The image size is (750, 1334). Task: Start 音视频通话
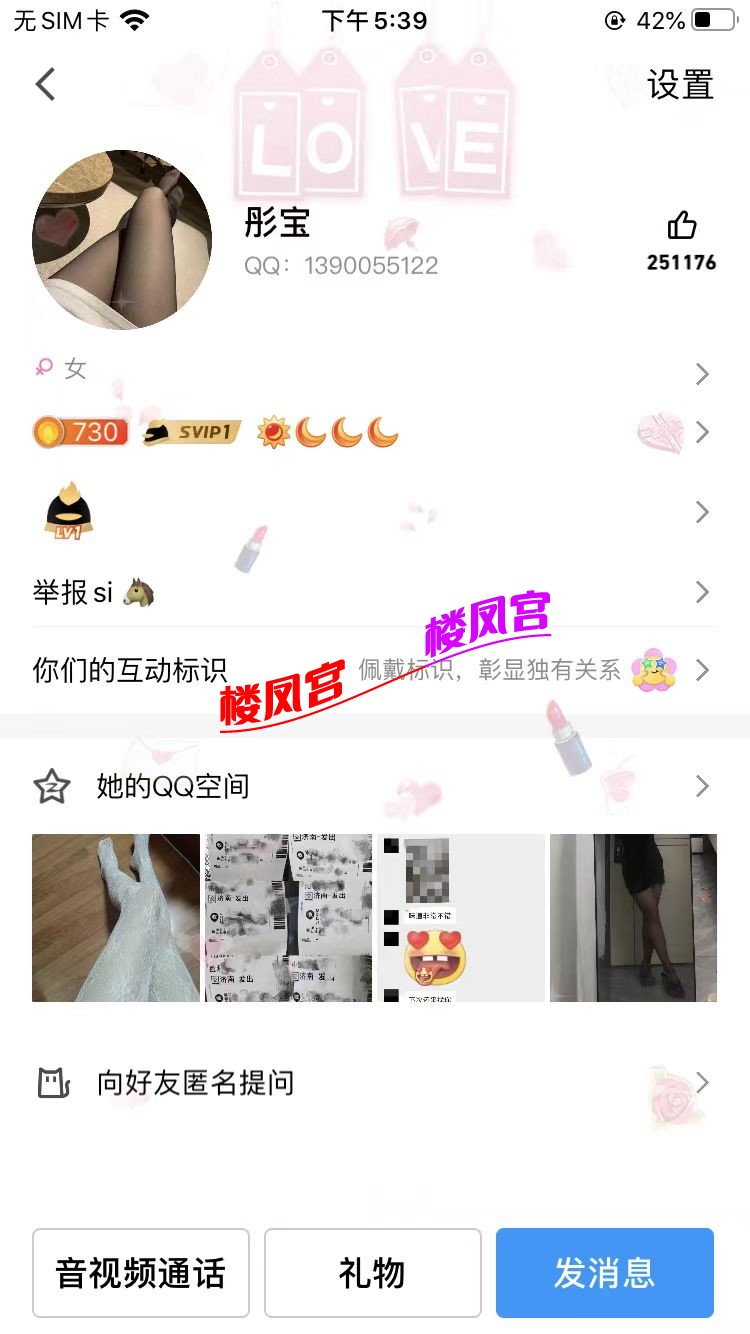click(x=140, y=1273)
